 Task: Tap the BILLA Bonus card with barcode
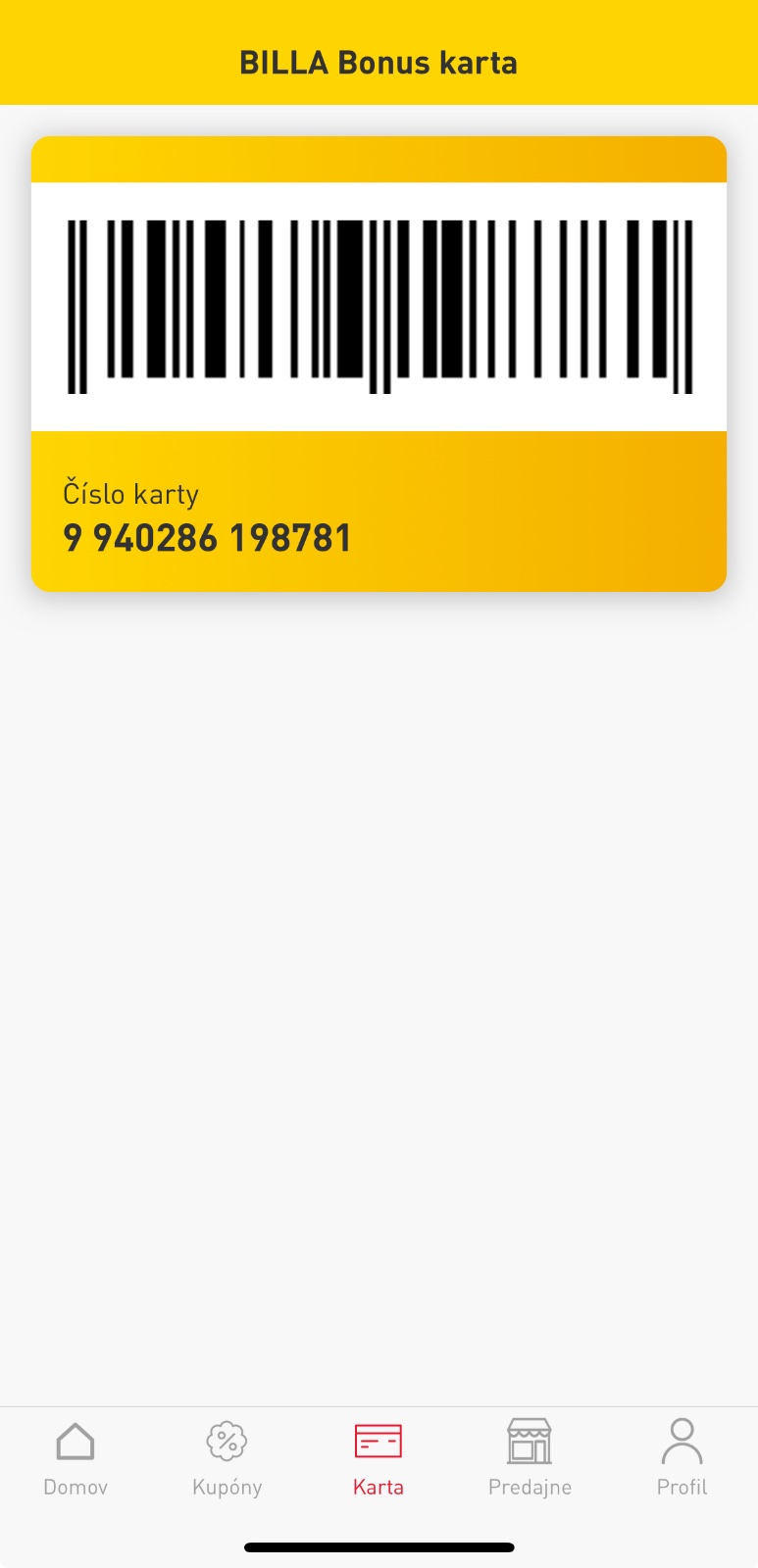(x=379, y=364)
